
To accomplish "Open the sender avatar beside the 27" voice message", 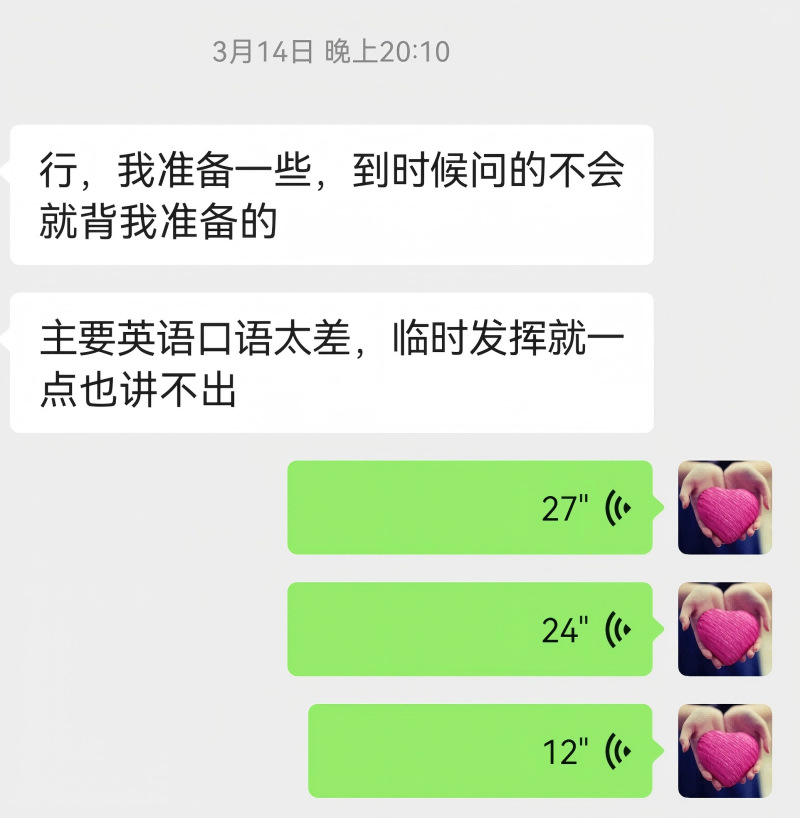I will [x=724, y=507].
